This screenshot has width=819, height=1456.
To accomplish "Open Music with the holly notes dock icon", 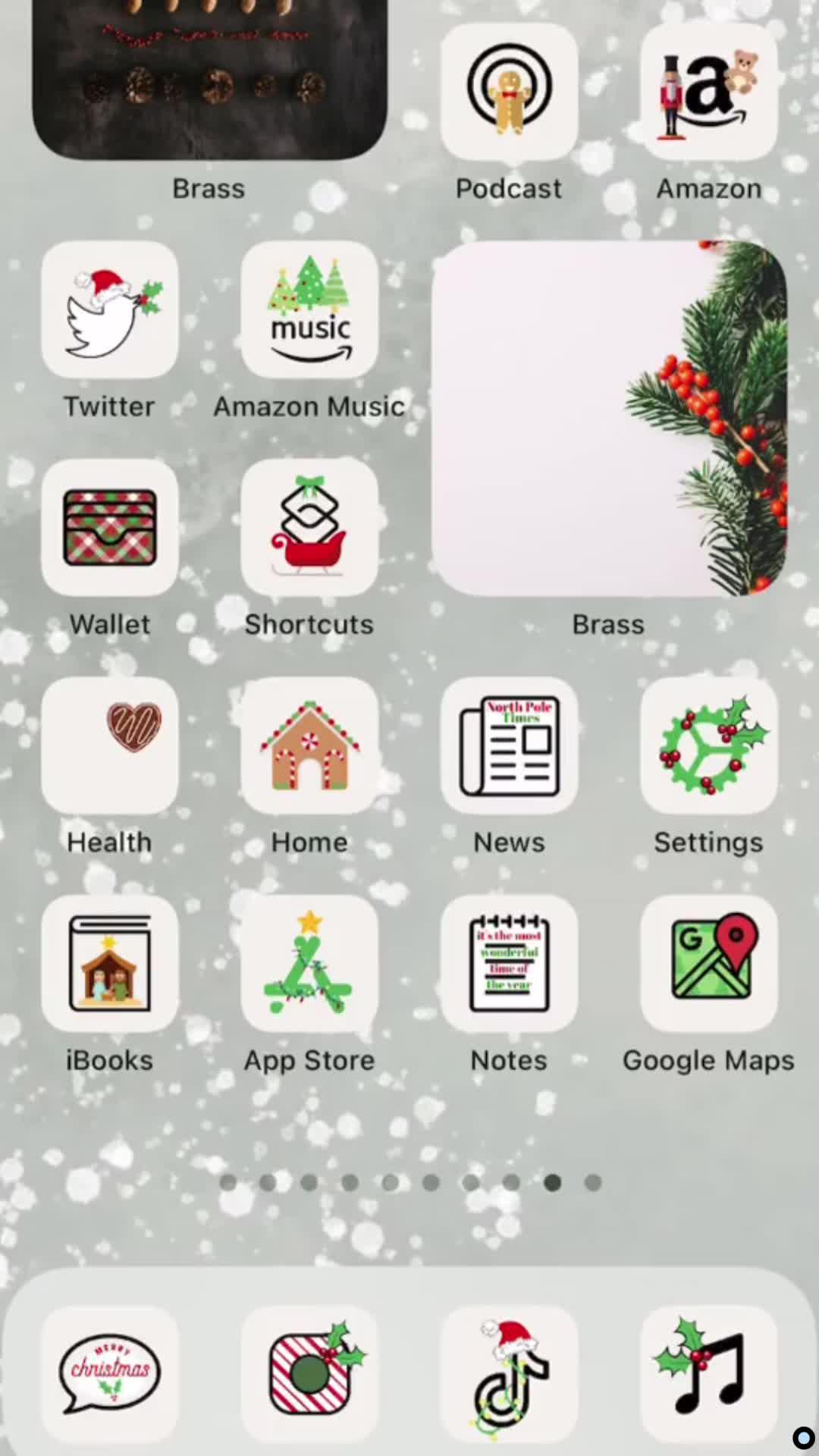I will [708, 1373].
